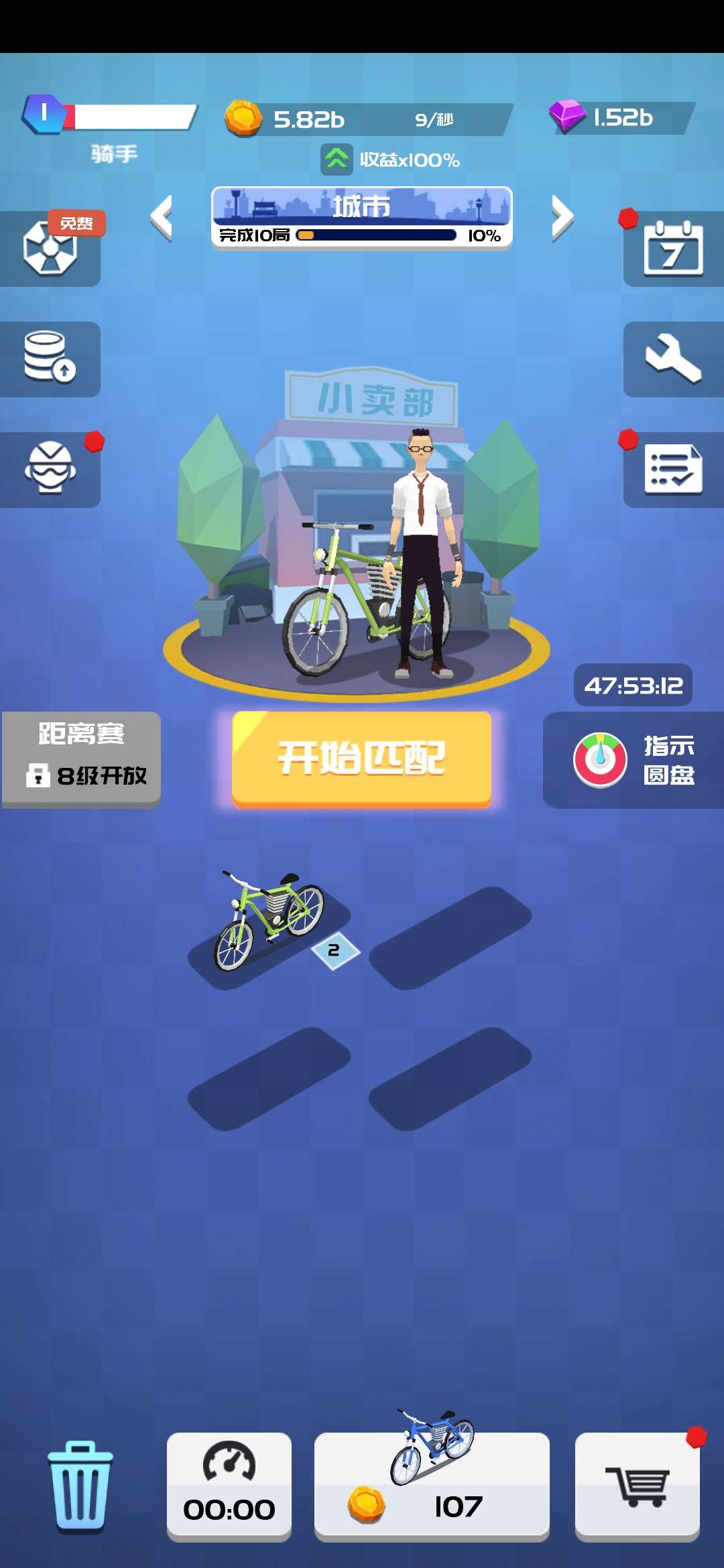Tap the speed boost 00:00 button
The height and width of the screenshot is (1568, 724).
click(x=229, y=1485)
